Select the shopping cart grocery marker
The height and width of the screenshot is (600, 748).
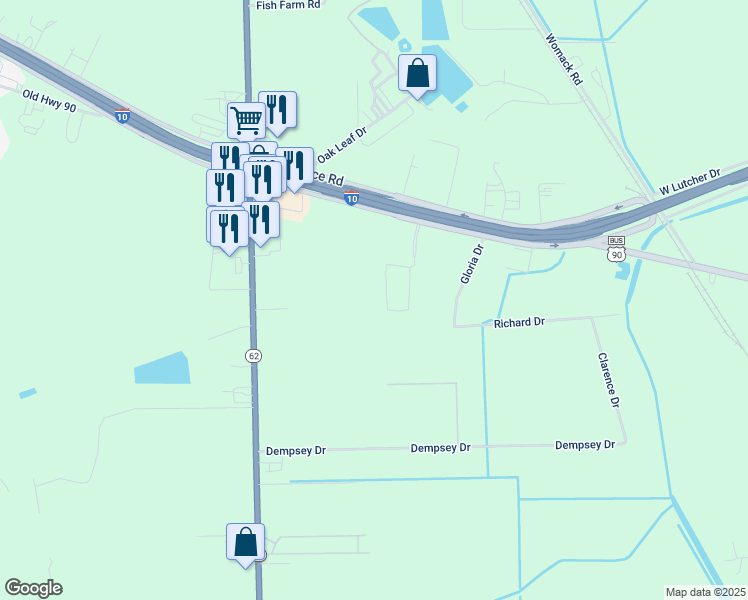tap(245, 121)
